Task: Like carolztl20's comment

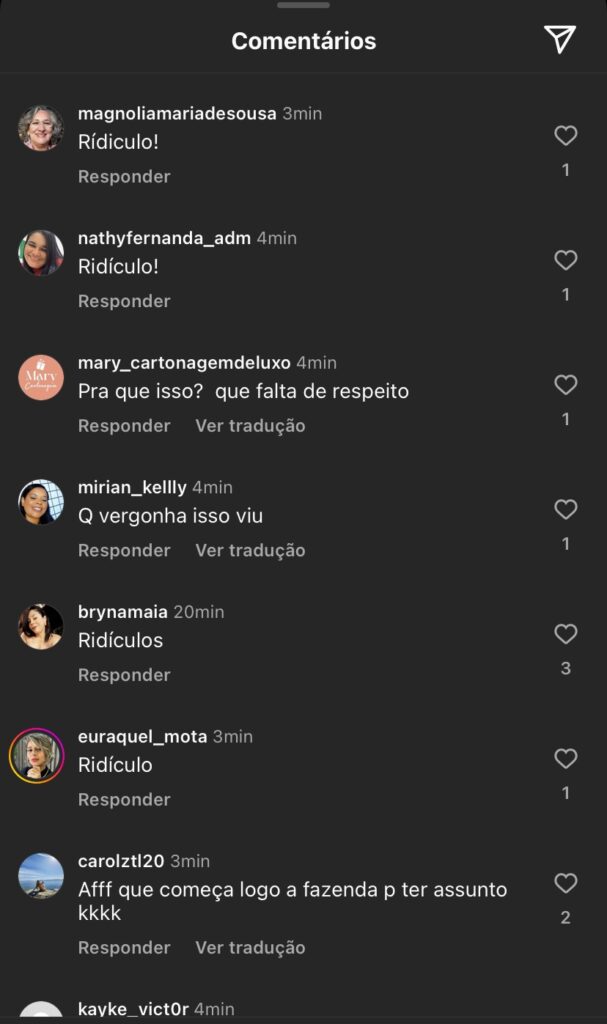Action: coord(566,883)
